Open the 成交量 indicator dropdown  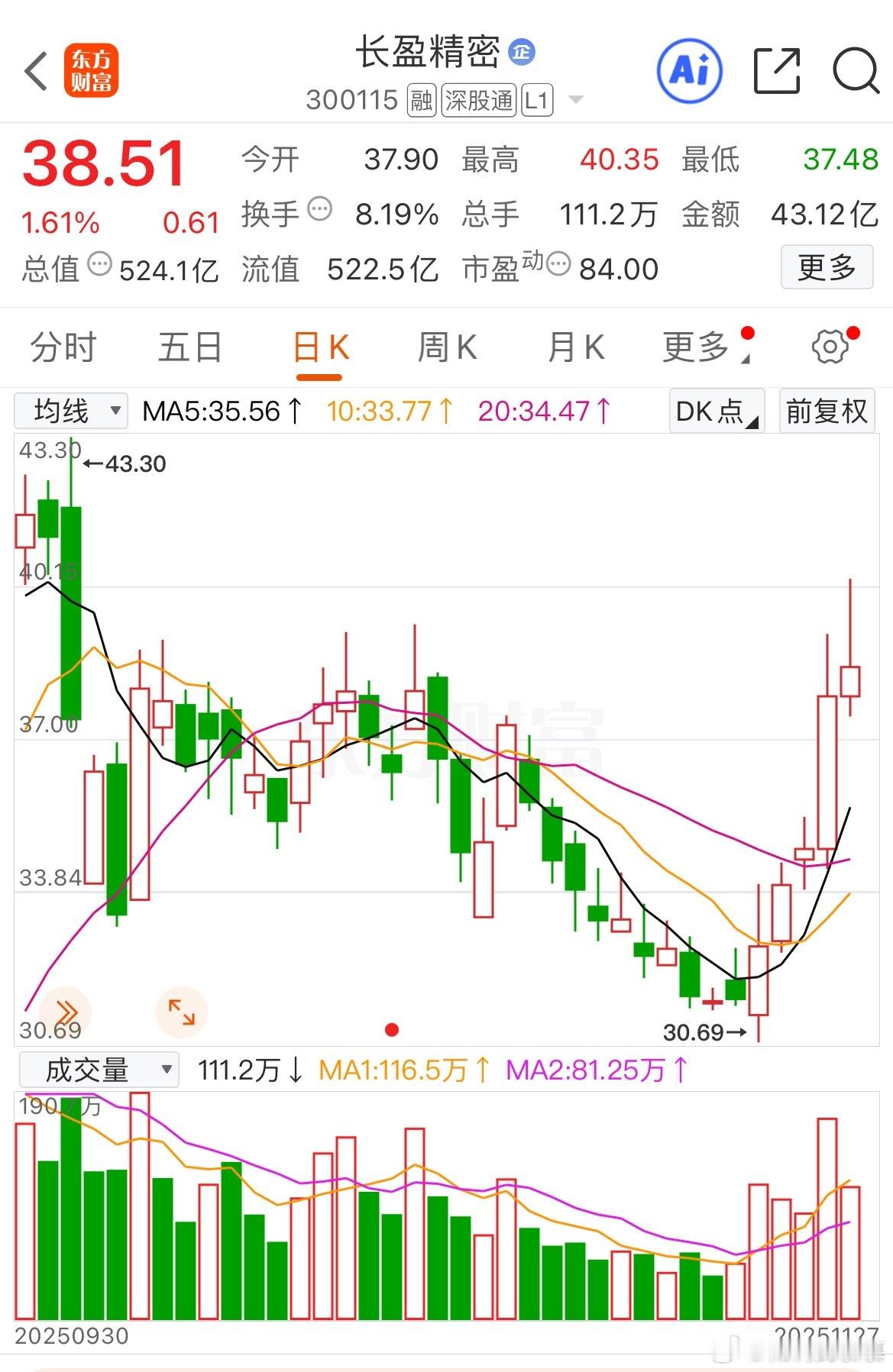click(97, 1070)
